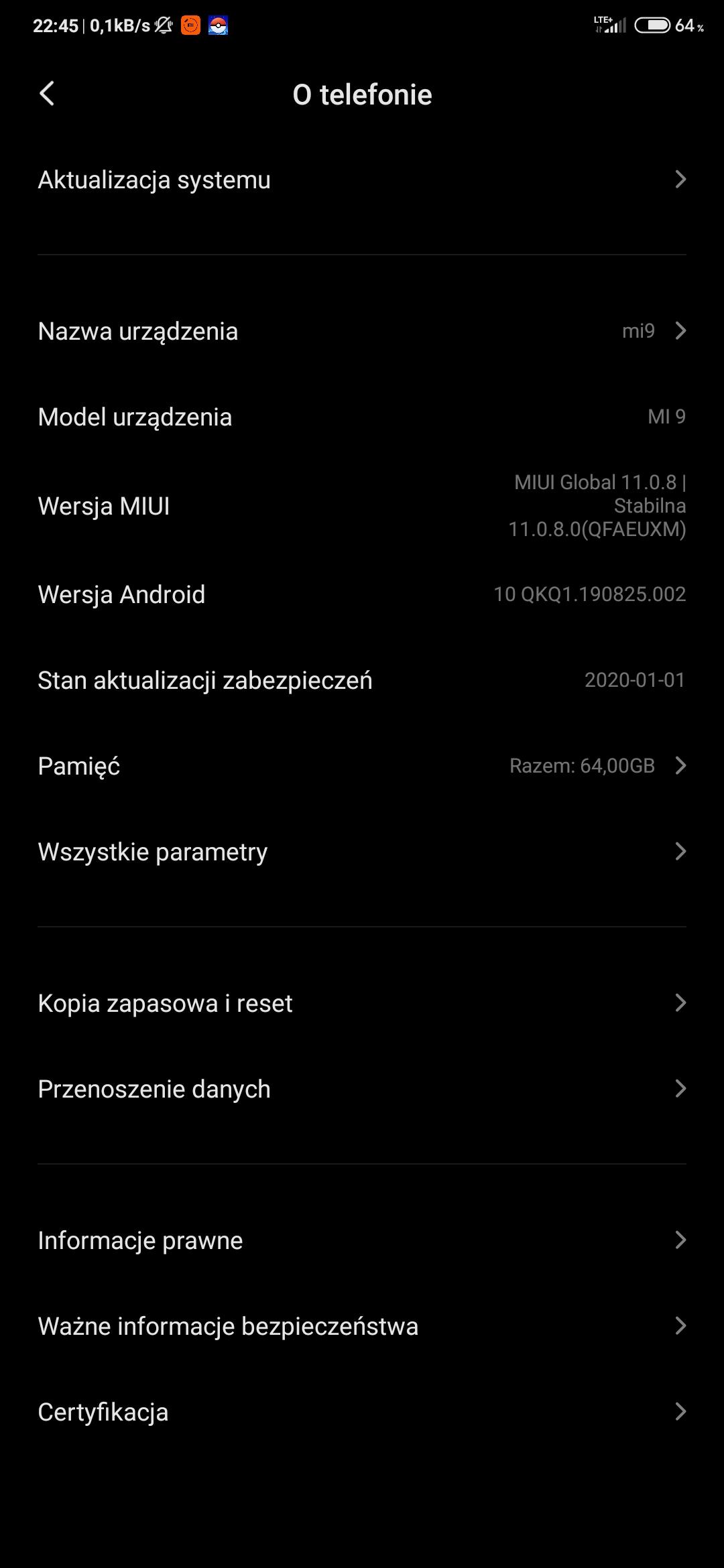Open Przenoszenie danych
Image resolution: width=724 pixels, height=1568 pixels.
point(362,1089)
